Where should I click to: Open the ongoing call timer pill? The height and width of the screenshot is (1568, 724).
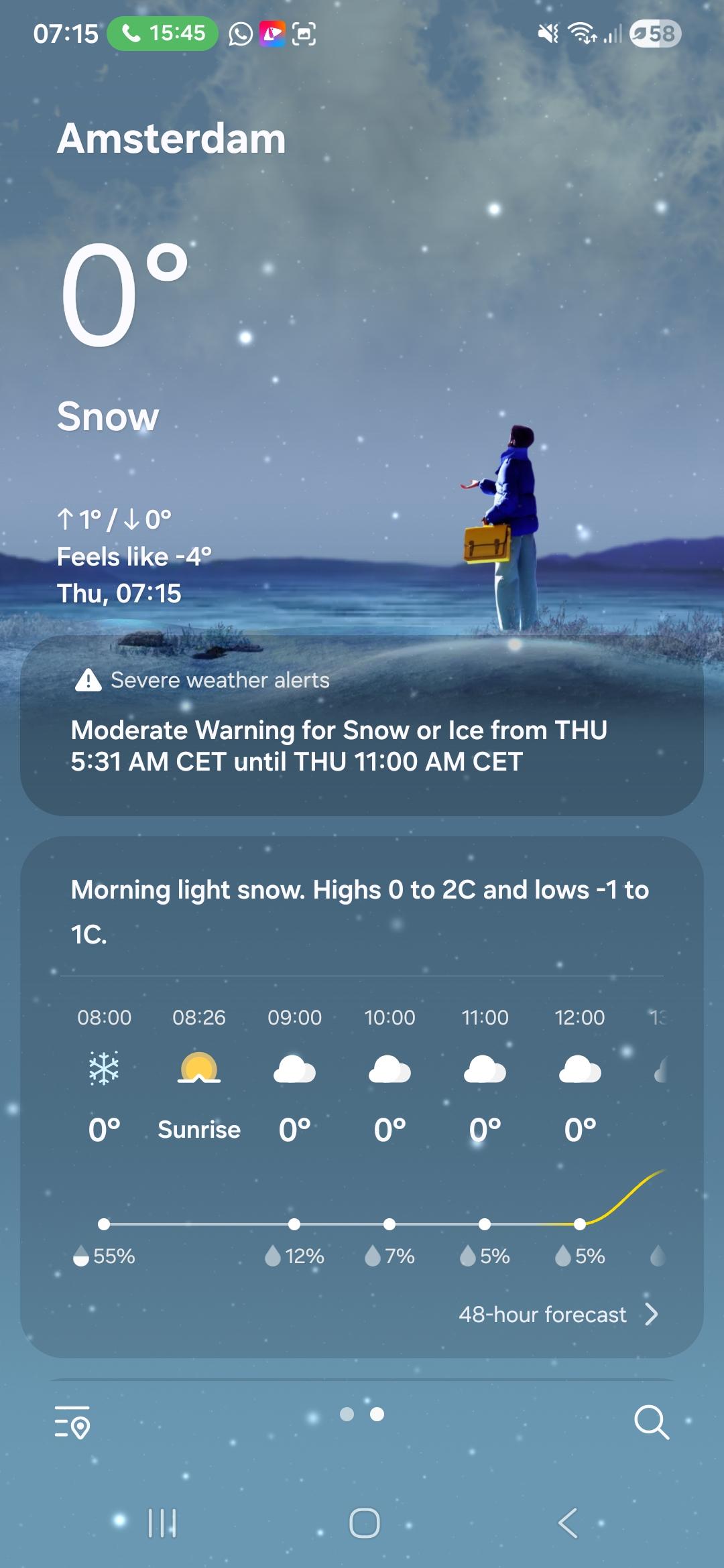[163, 34]
